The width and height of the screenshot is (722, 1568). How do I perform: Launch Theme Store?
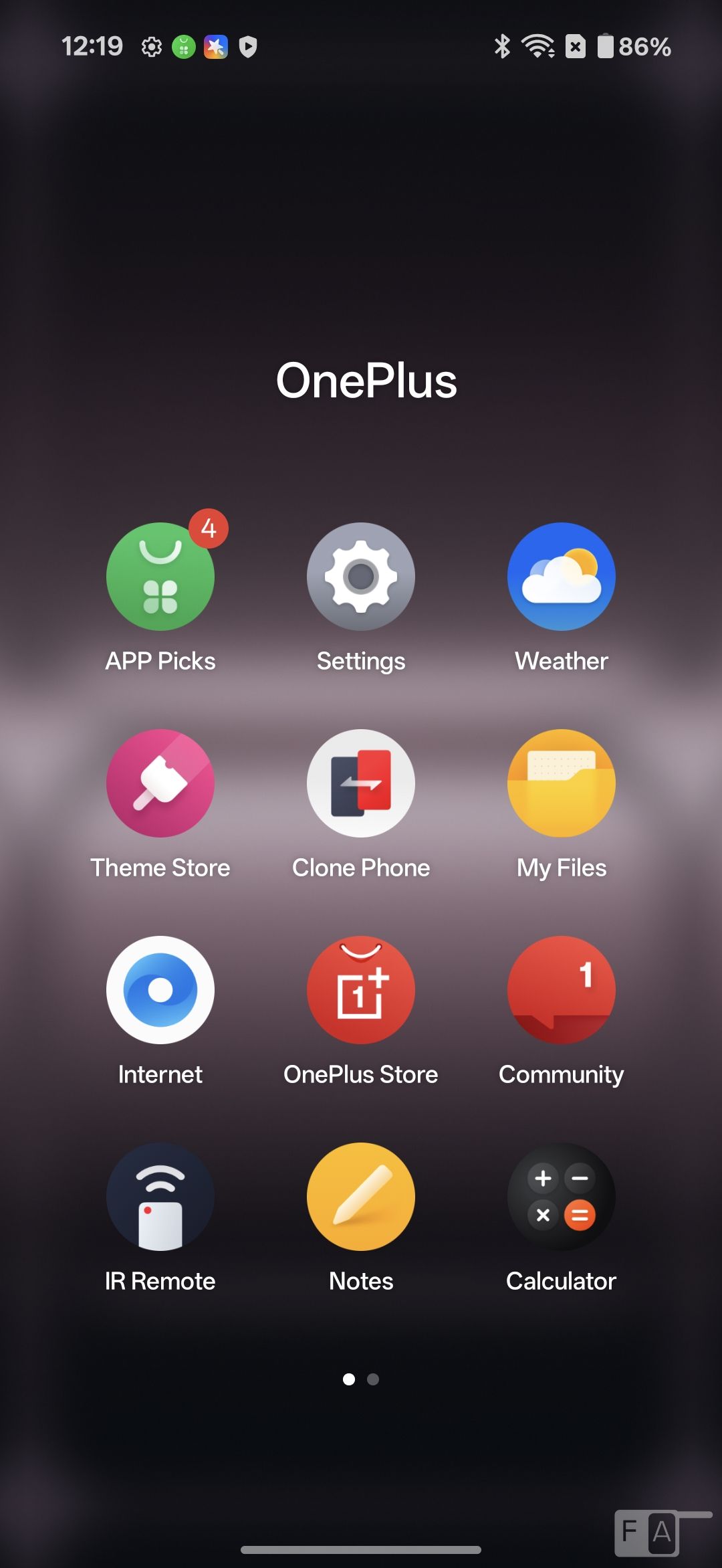(x=160, y=783)
